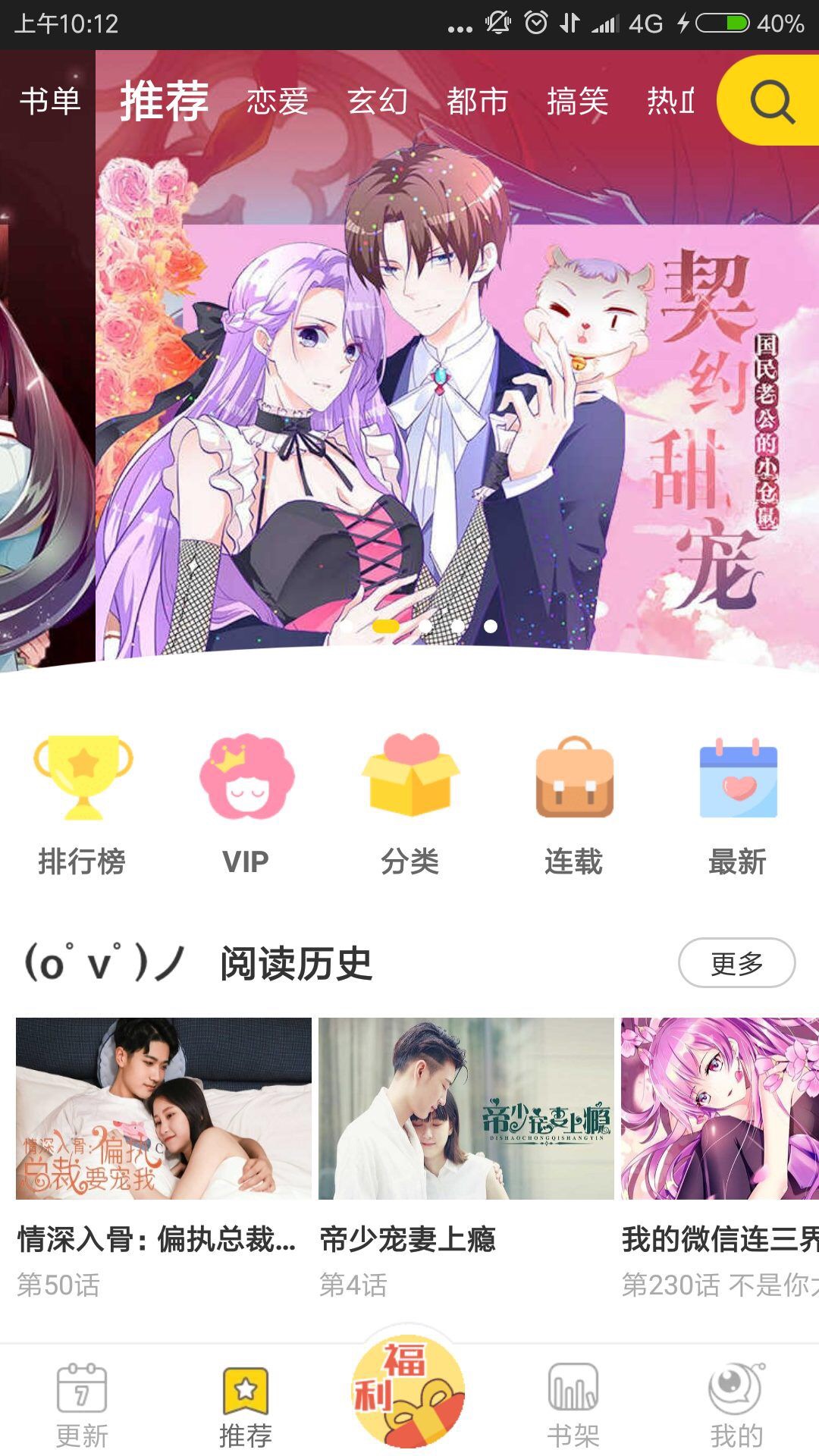Browse 连载 serialized comics
819x1456 pixels.
[573, 805]
